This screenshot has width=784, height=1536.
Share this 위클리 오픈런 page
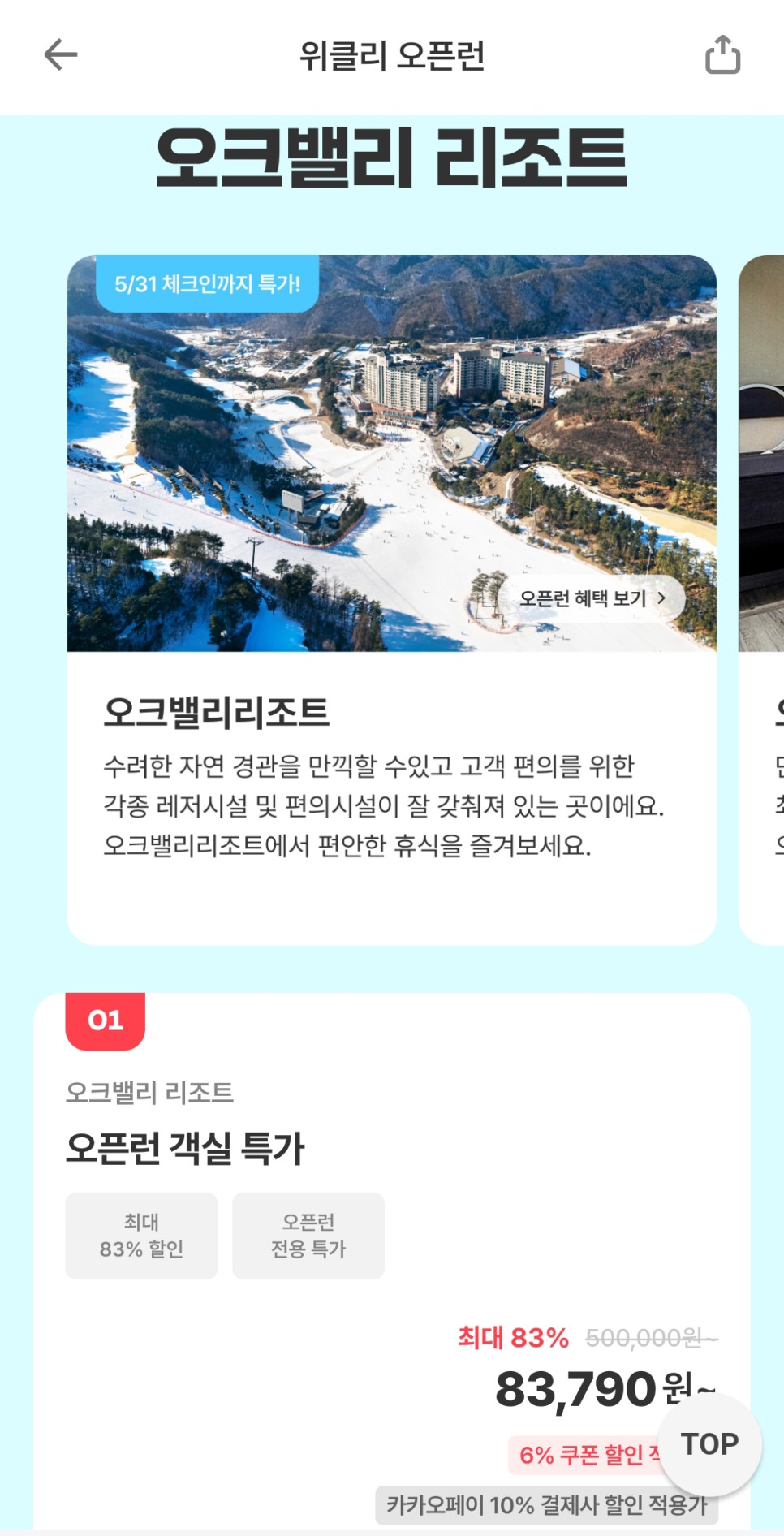coord(722,55)
